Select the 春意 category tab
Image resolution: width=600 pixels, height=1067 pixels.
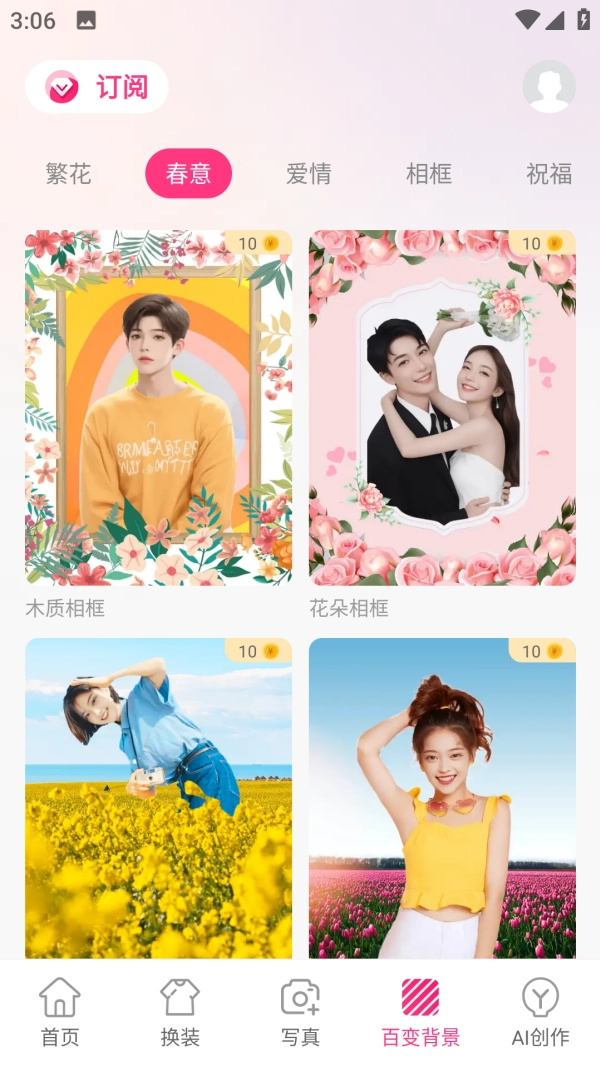pyautogui.click(x=188, y=174)
